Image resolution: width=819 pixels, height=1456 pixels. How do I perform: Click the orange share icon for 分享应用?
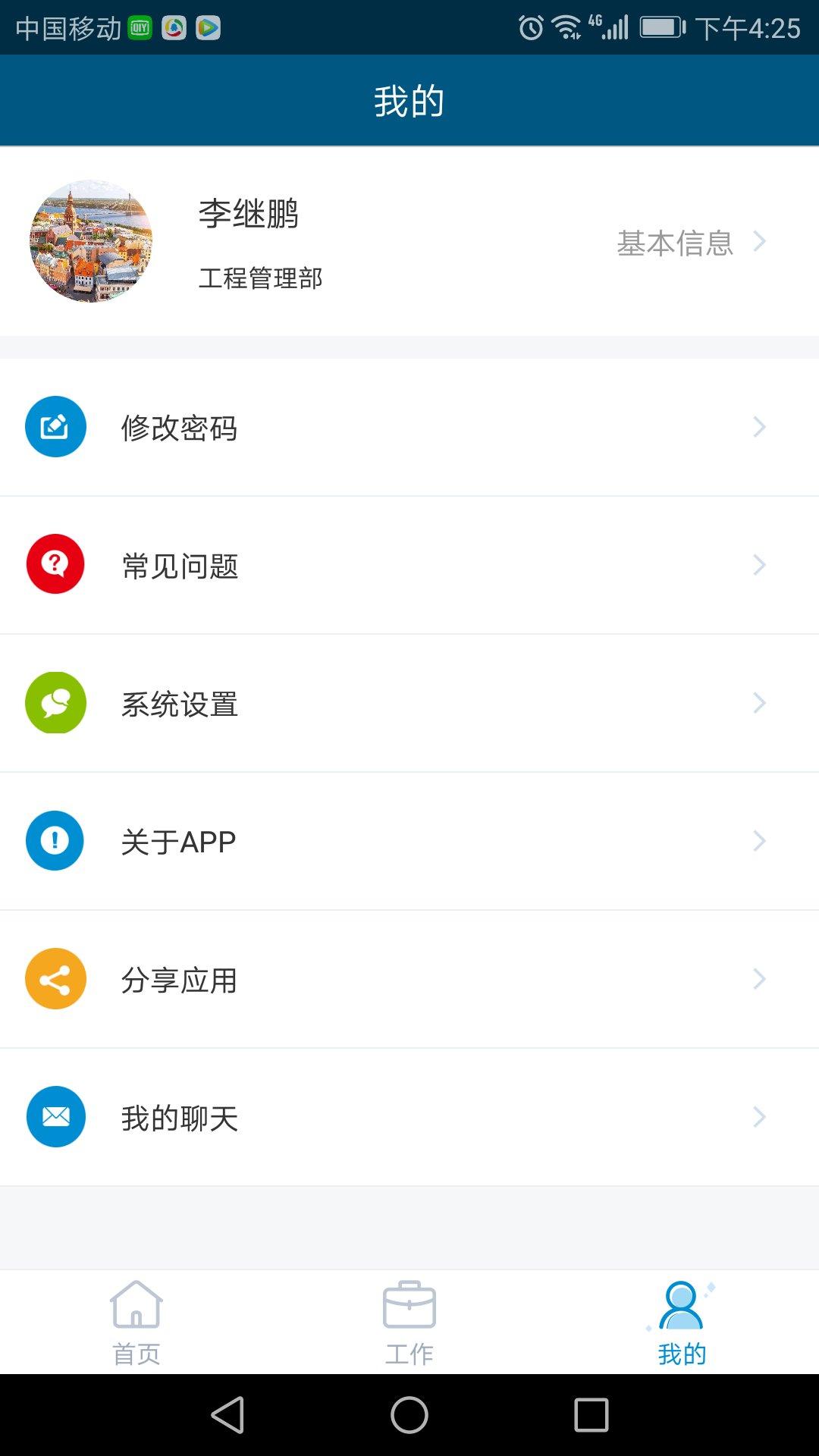(55, 979)
